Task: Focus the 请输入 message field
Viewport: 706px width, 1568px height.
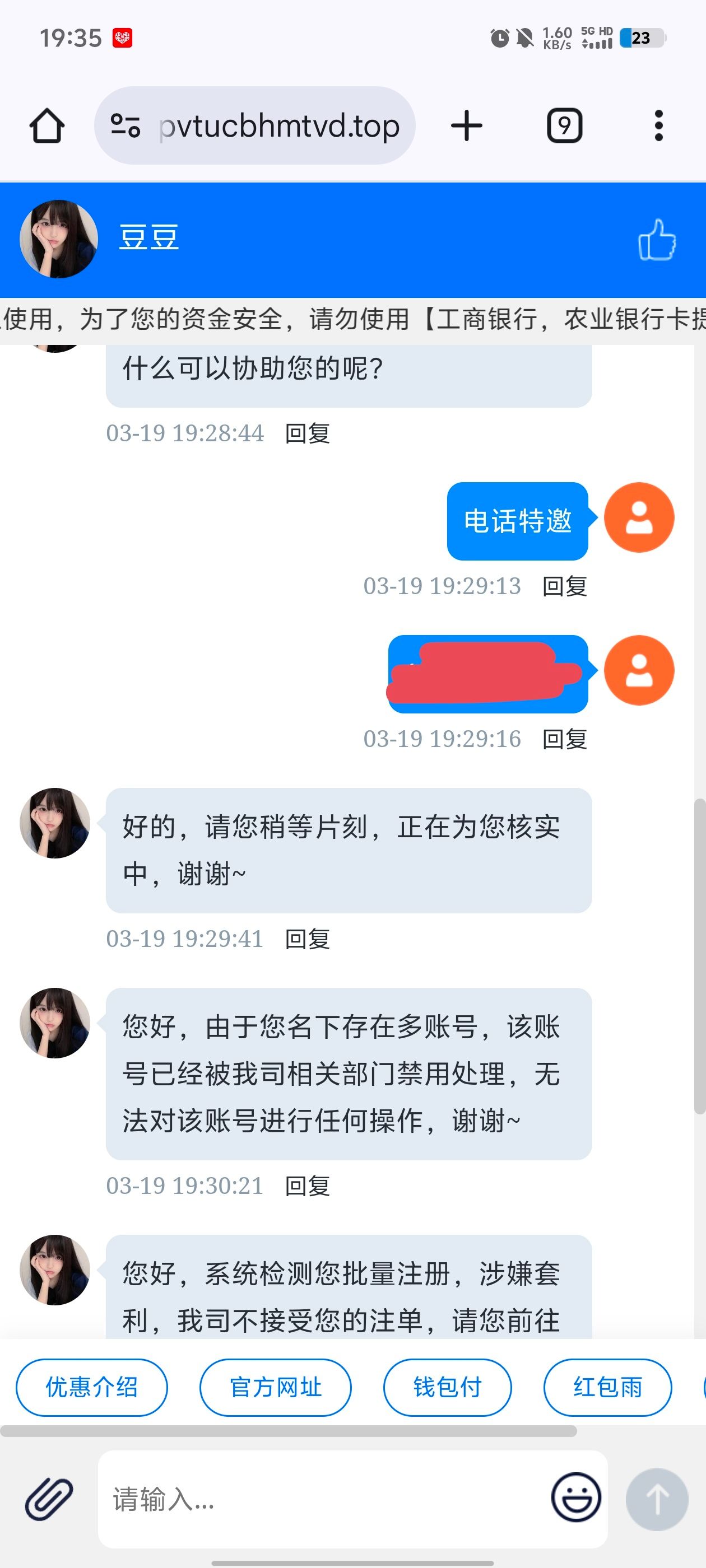Action: 323,1499
